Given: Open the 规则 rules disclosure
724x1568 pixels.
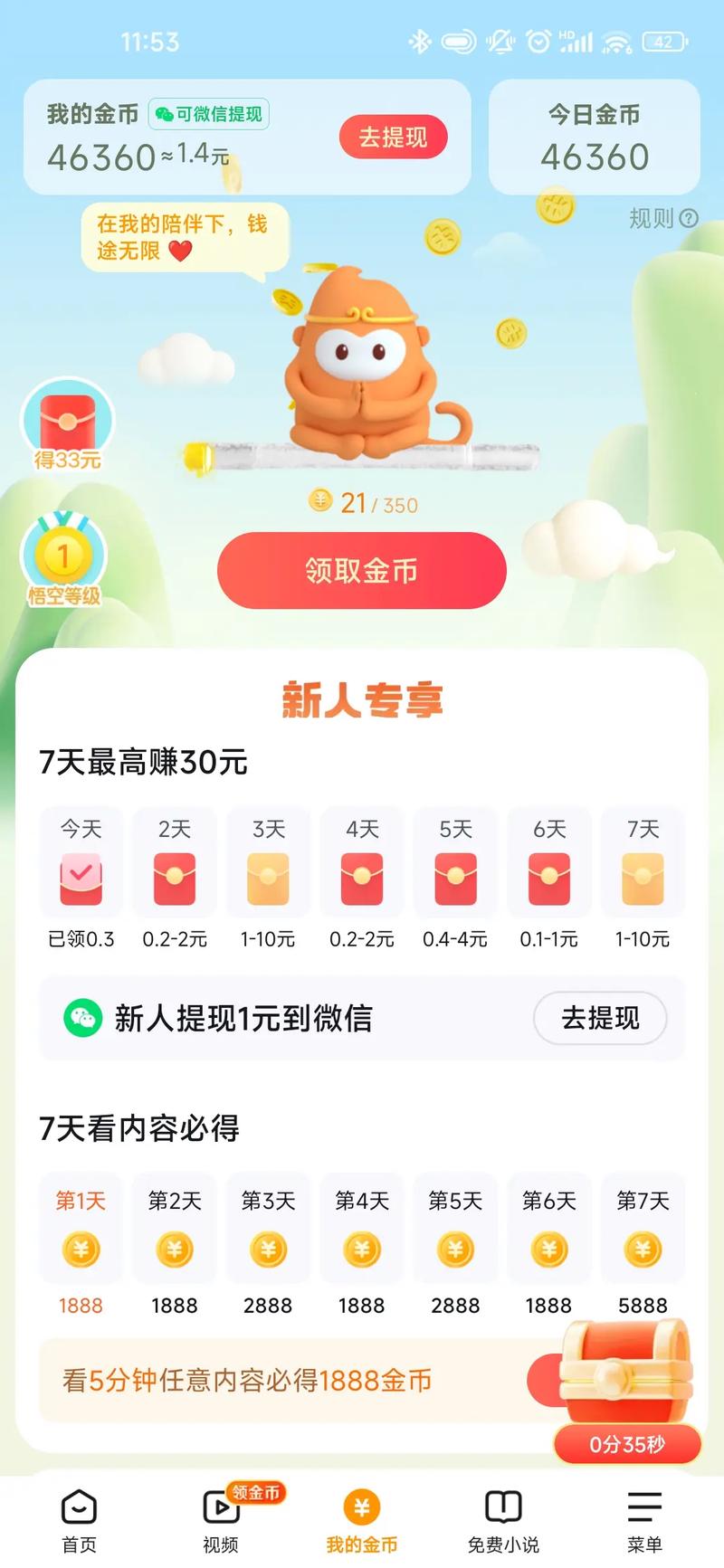Looking at the screenshot, I should click(x=660, y=219).
